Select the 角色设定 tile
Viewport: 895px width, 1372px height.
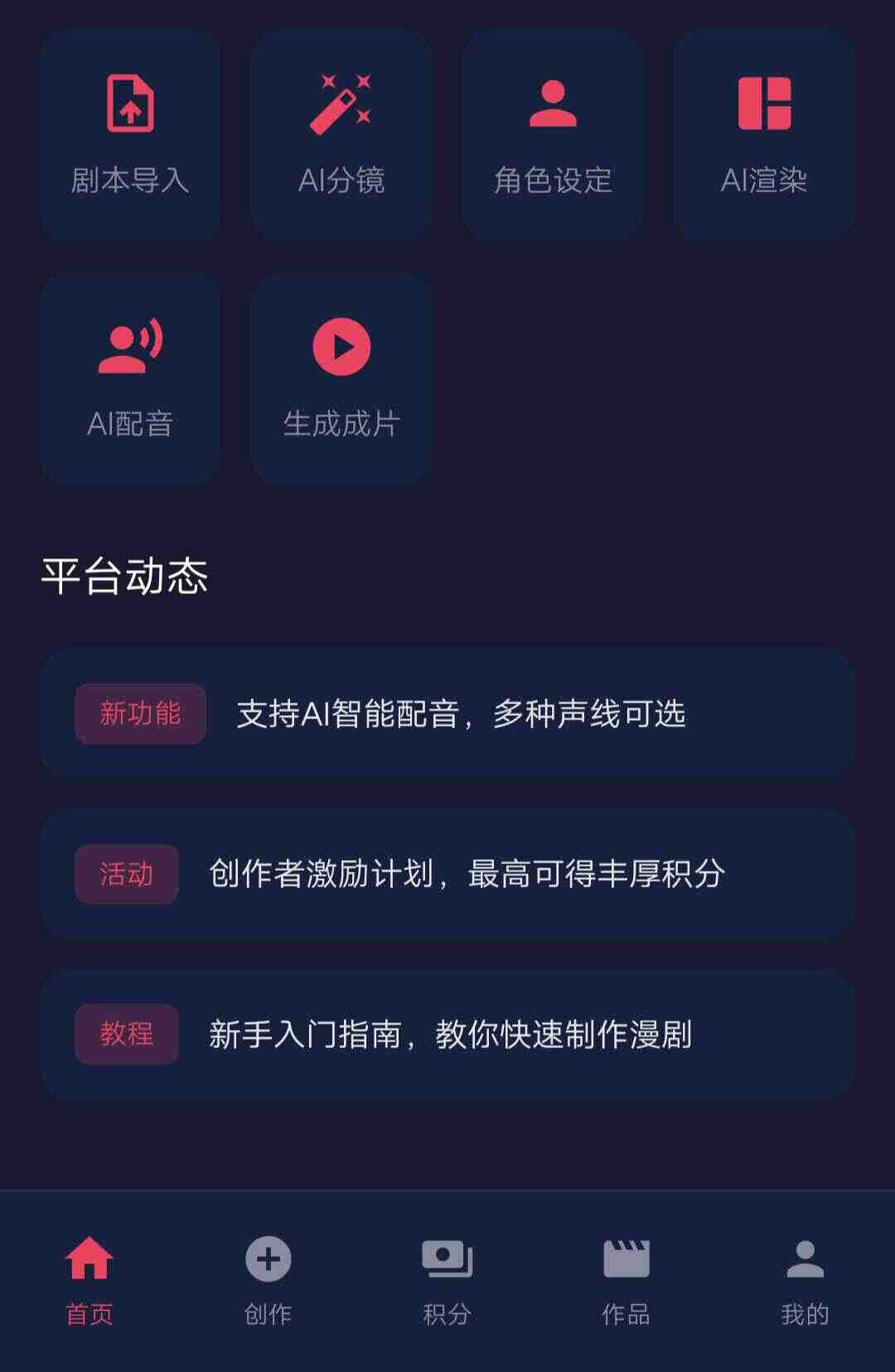553,136
